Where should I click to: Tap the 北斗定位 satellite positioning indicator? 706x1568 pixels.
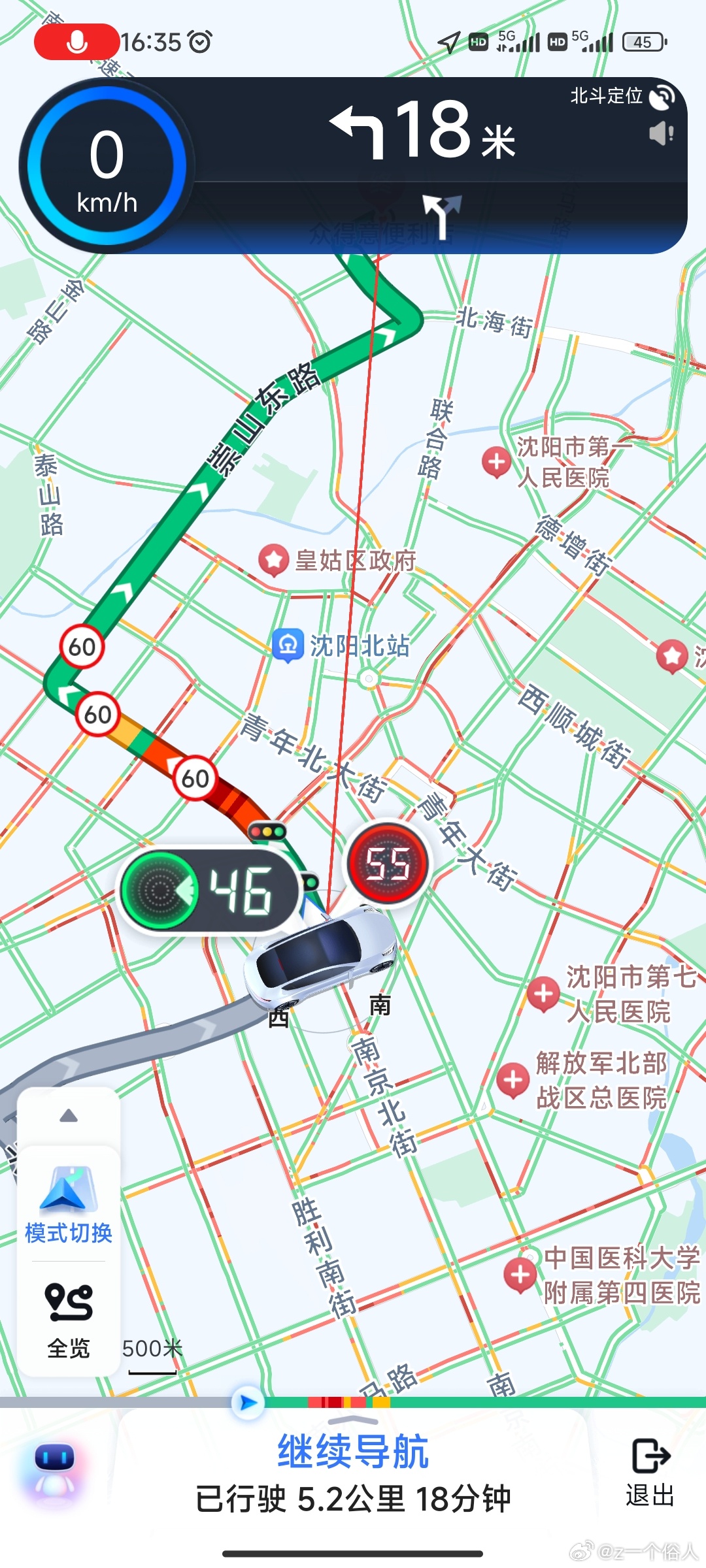tap(622, 97)
